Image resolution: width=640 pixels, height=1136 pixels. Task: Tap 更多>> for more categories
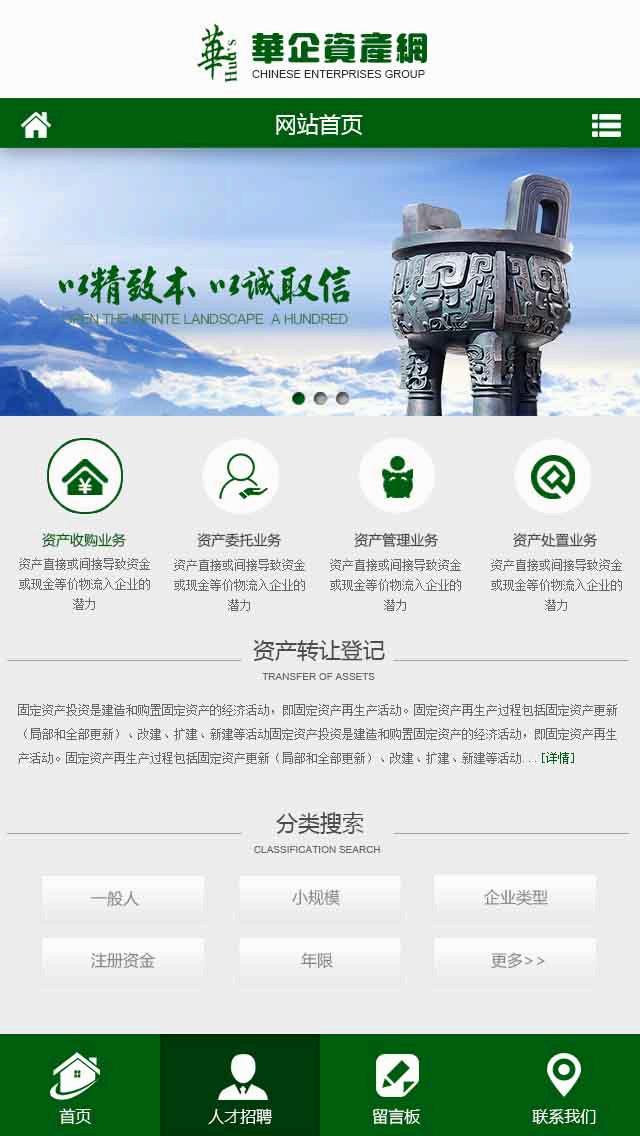[x=515, y=960]
